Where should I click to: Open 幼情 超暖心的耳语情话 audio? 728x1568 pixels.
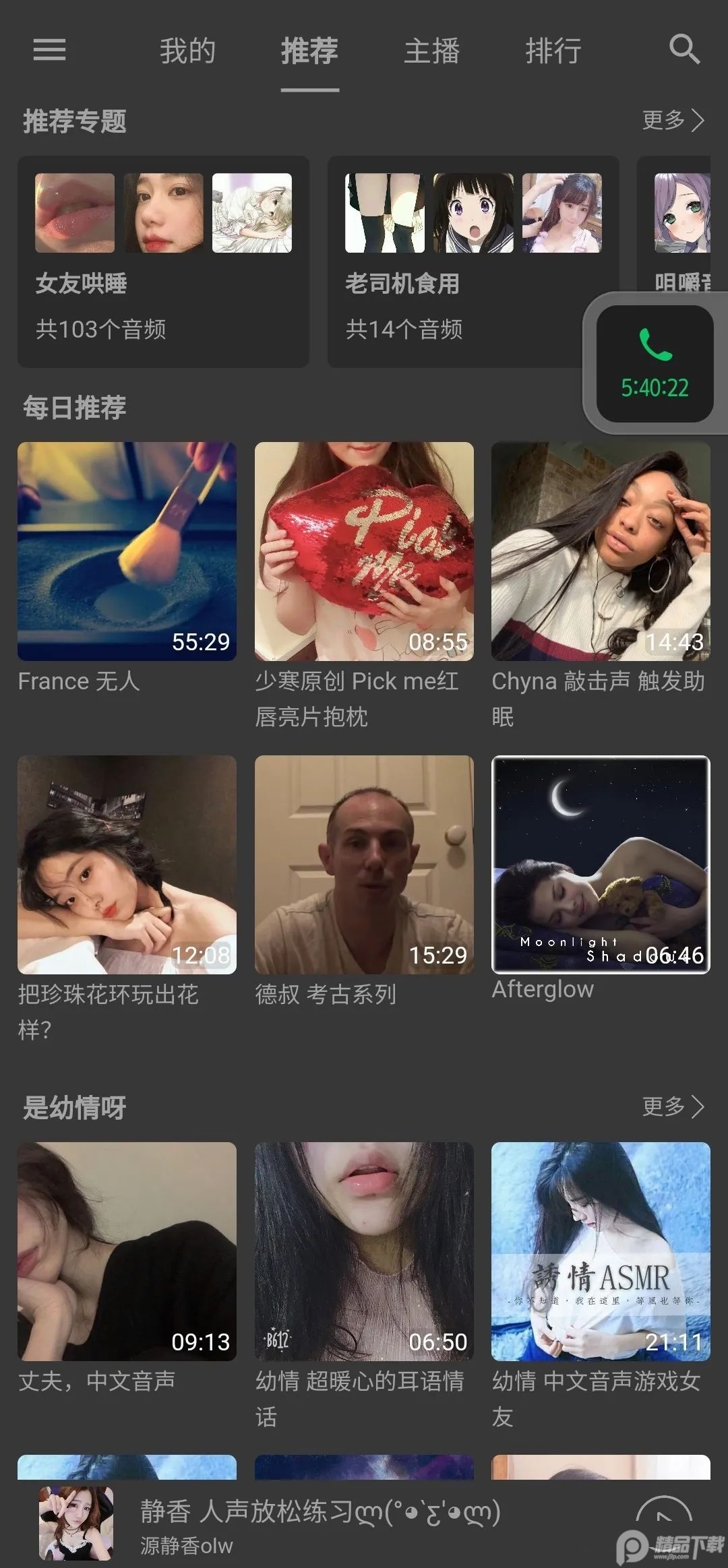click(x=363, y=1248)
